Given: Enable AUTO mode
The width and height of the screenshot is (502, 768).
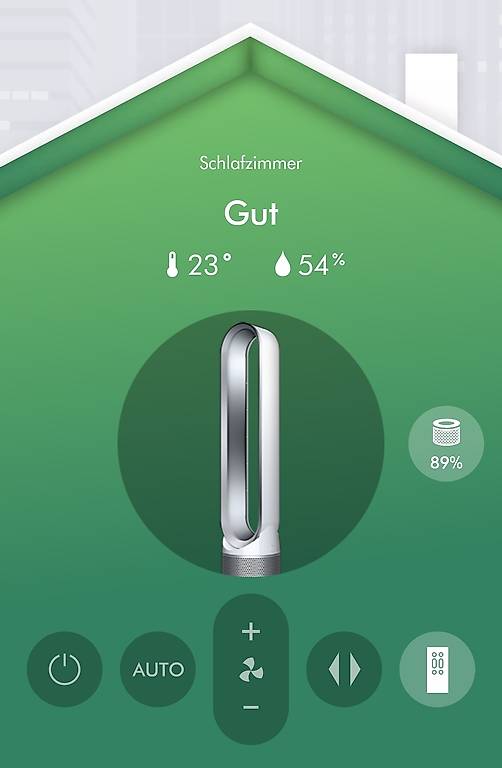Looking at the screenshot, I should pyautogui.click(x=158, y=669).
